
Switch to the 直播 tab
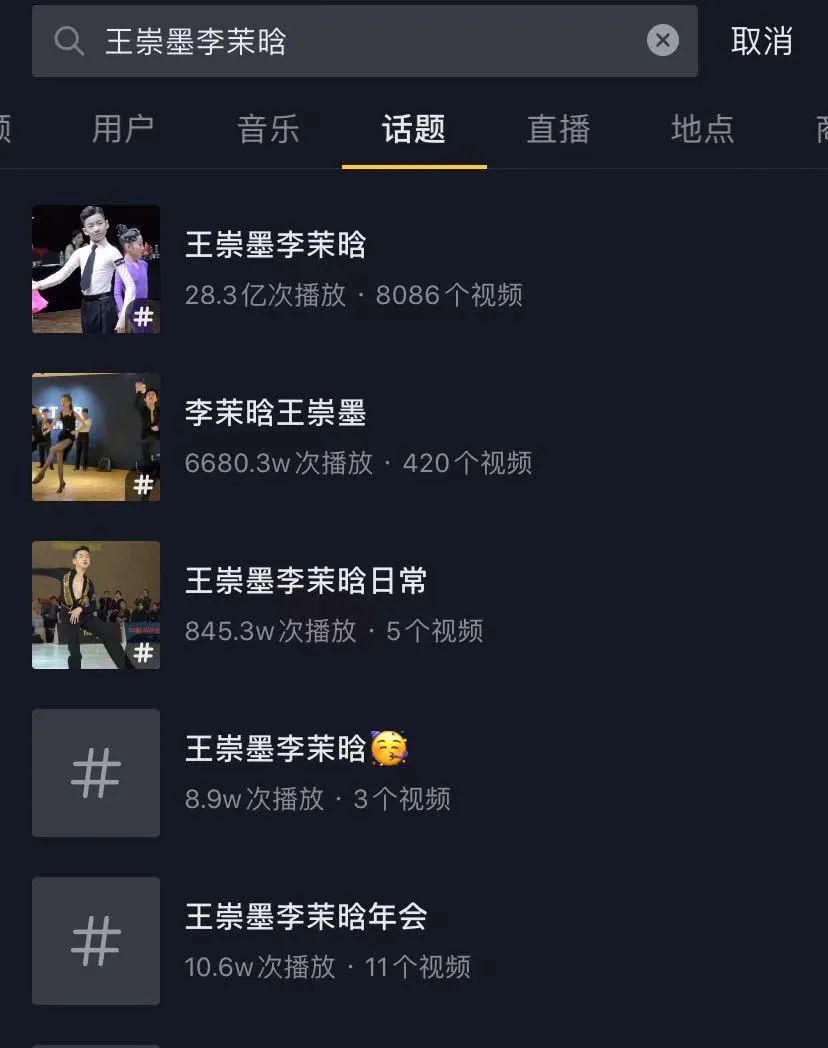[x=558, y=129]
